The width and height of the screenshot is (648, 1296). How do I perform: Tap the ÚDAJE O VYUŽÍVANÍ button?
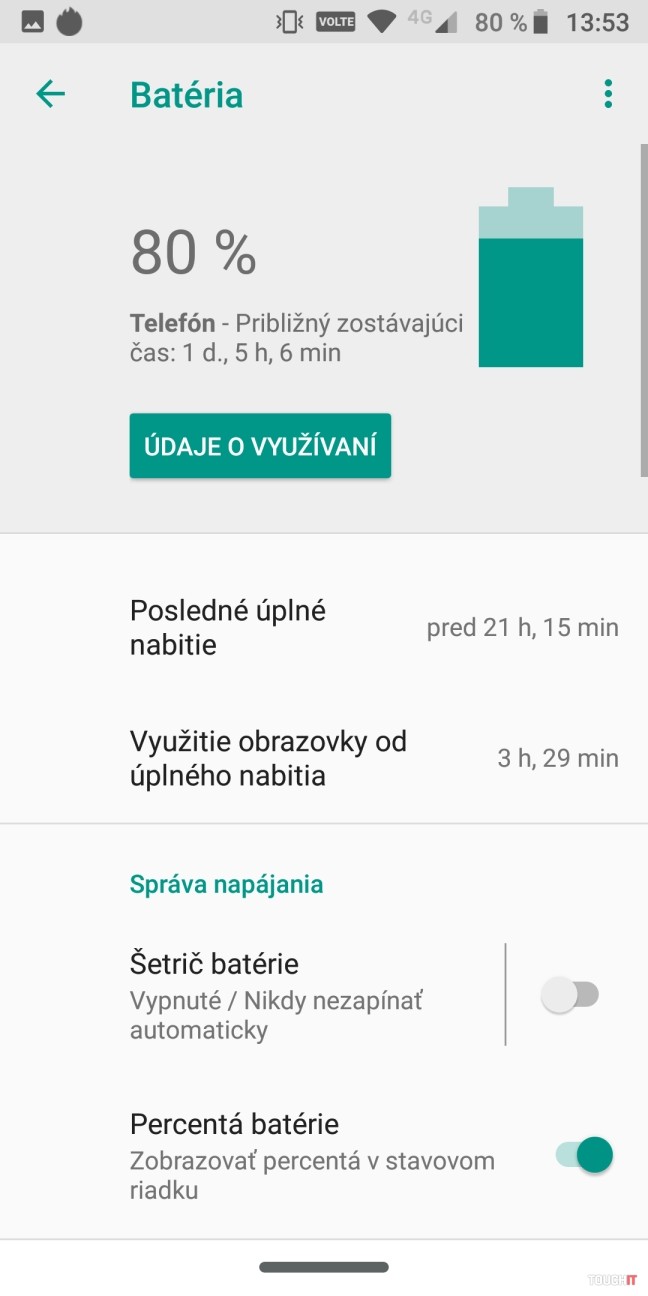[260, 446]
